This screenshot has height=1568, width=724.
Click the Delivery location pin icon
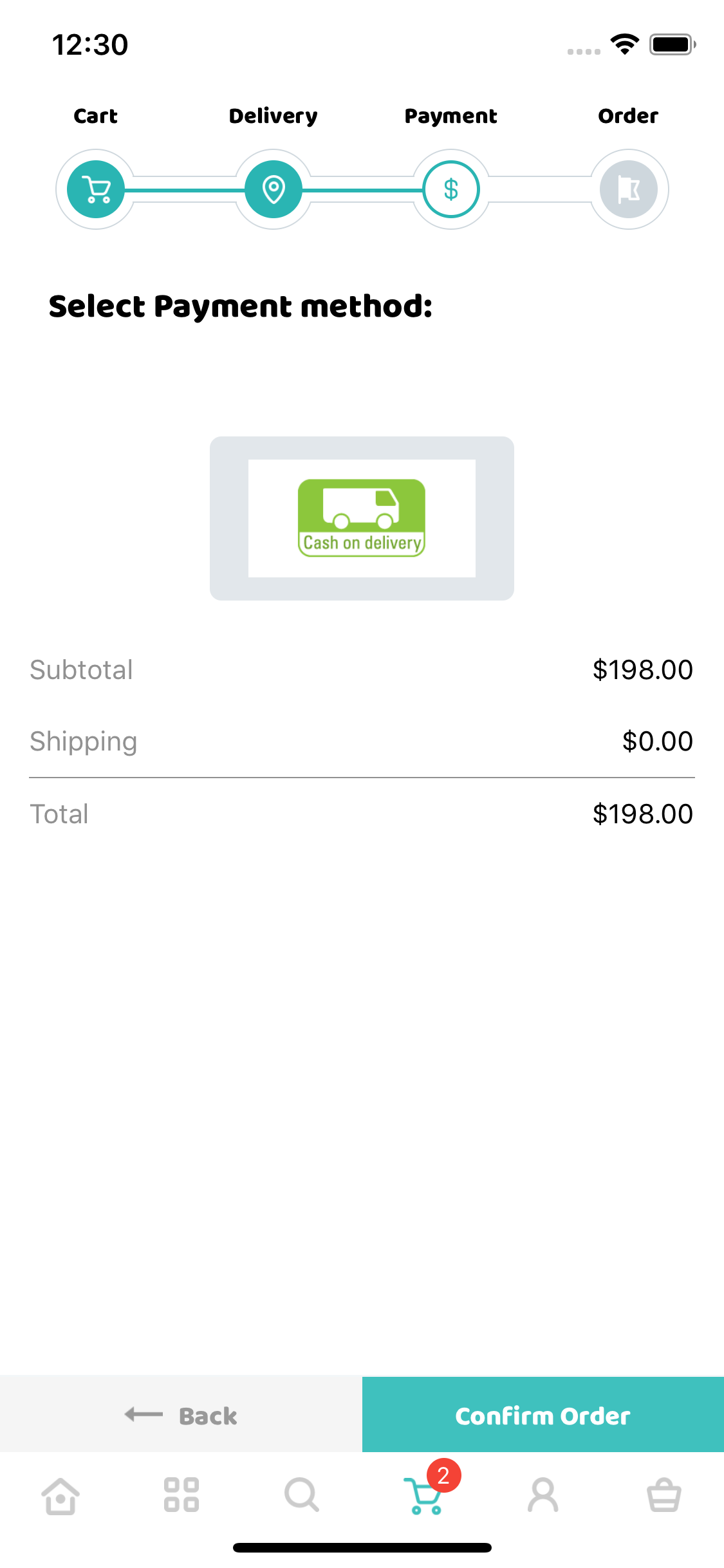(x=273, y=189)
